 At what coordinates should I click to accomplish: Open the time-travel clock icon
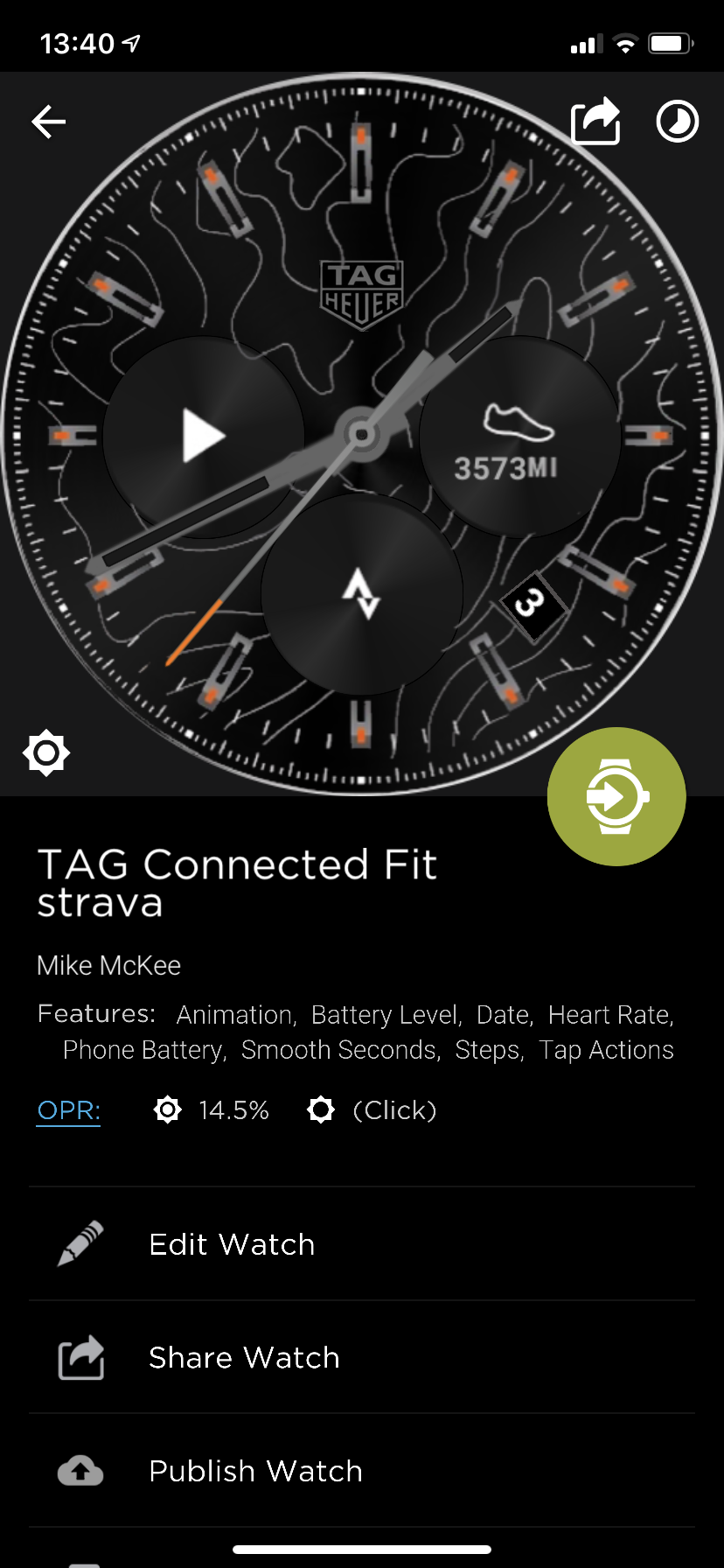pyautogui.click(x=678, y=121)
